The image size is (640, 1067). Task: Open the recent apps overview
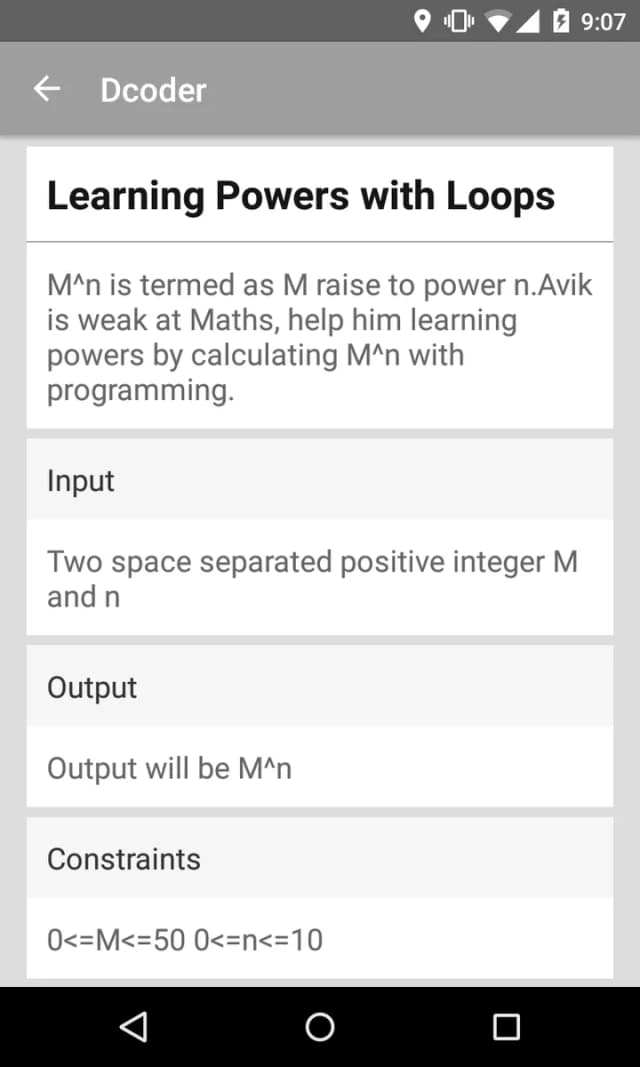click(x=506, y=1027)
